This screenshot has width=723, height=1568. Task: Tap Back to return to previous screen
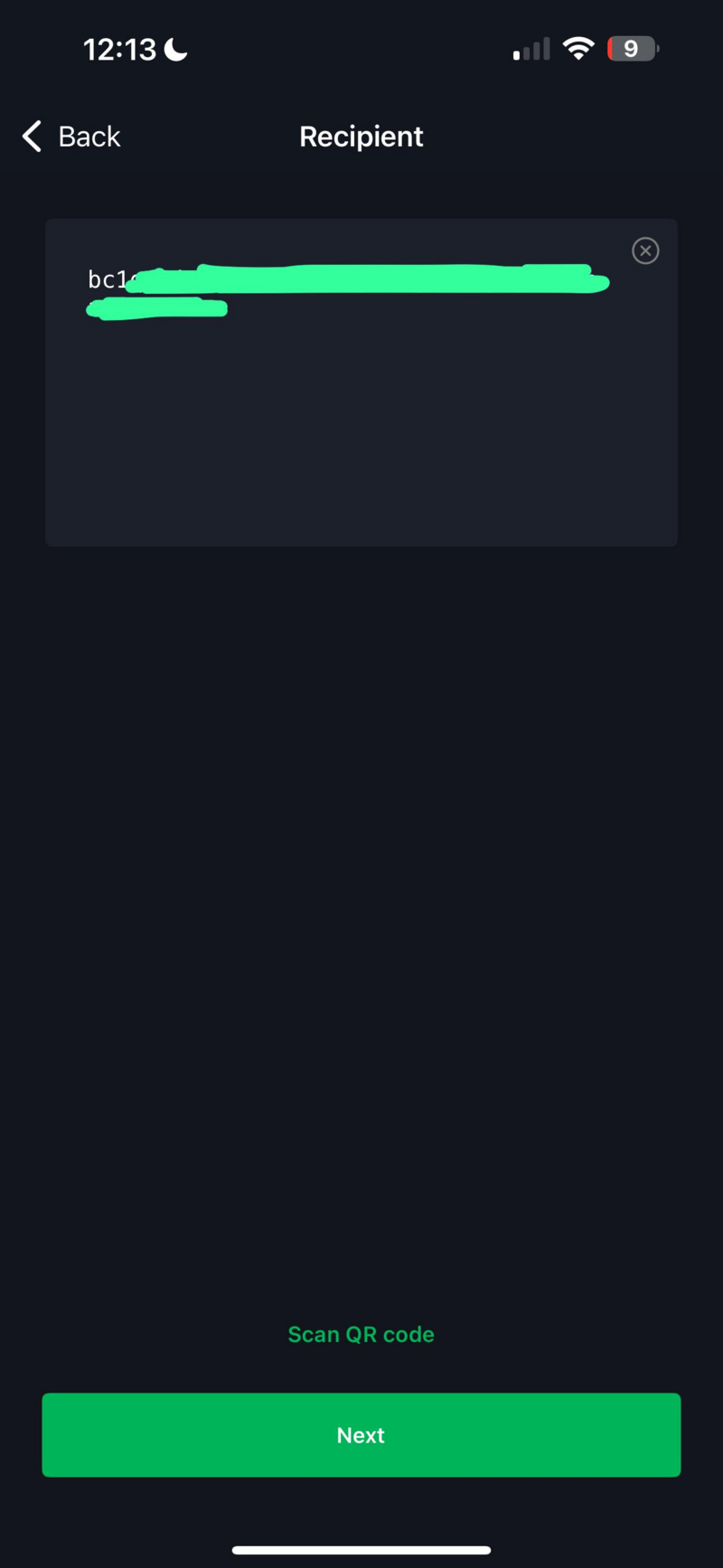click(x=70, y=136)
